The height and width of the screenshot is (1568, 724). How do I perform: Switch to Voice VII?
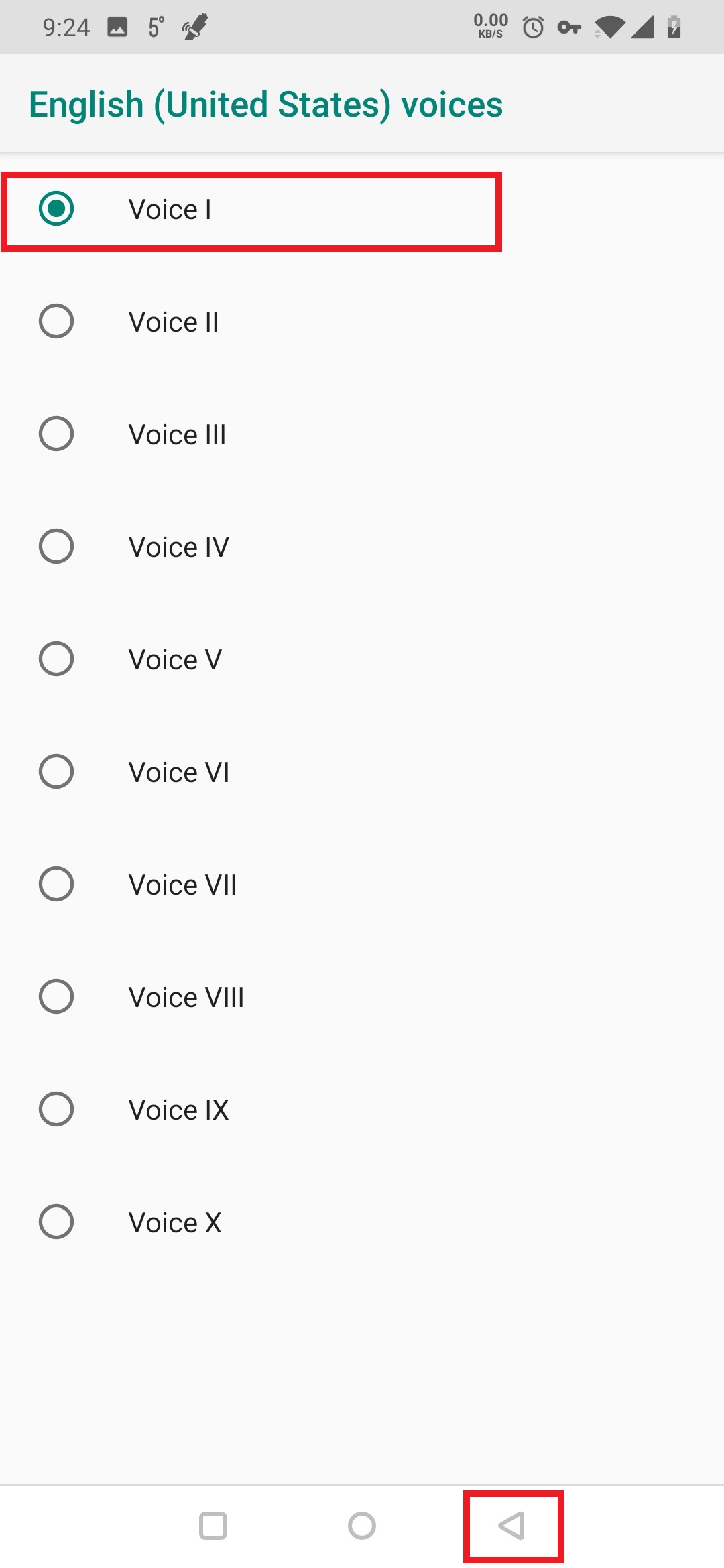point(56,884)
